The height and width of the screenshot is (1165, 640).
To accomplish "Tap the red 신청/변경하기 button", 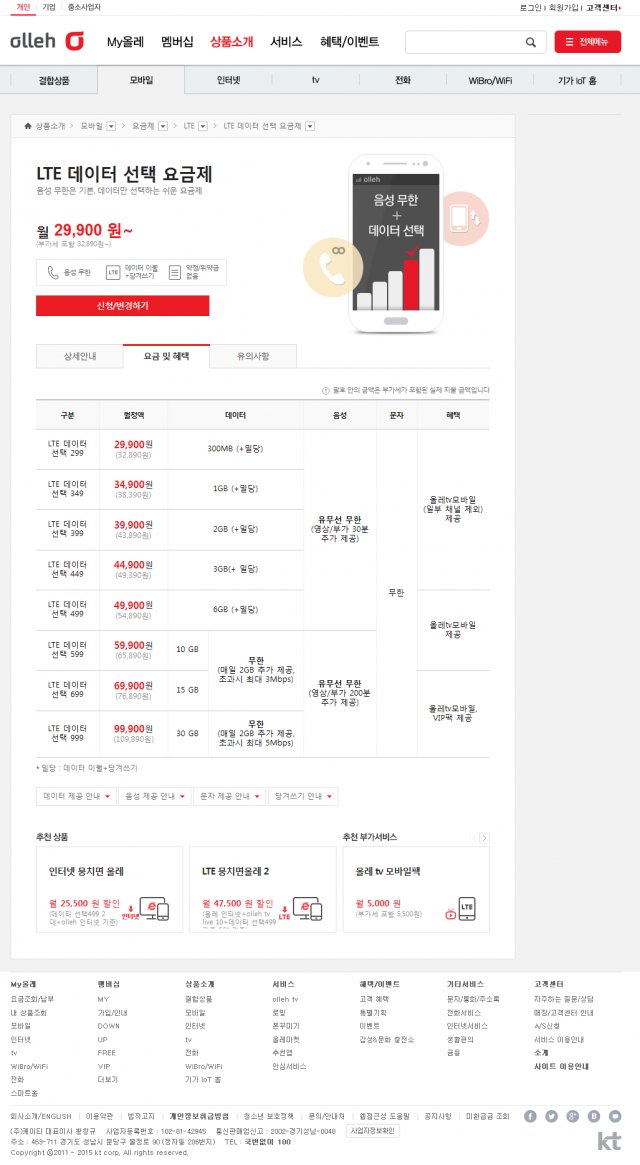I will click(123, 305).
